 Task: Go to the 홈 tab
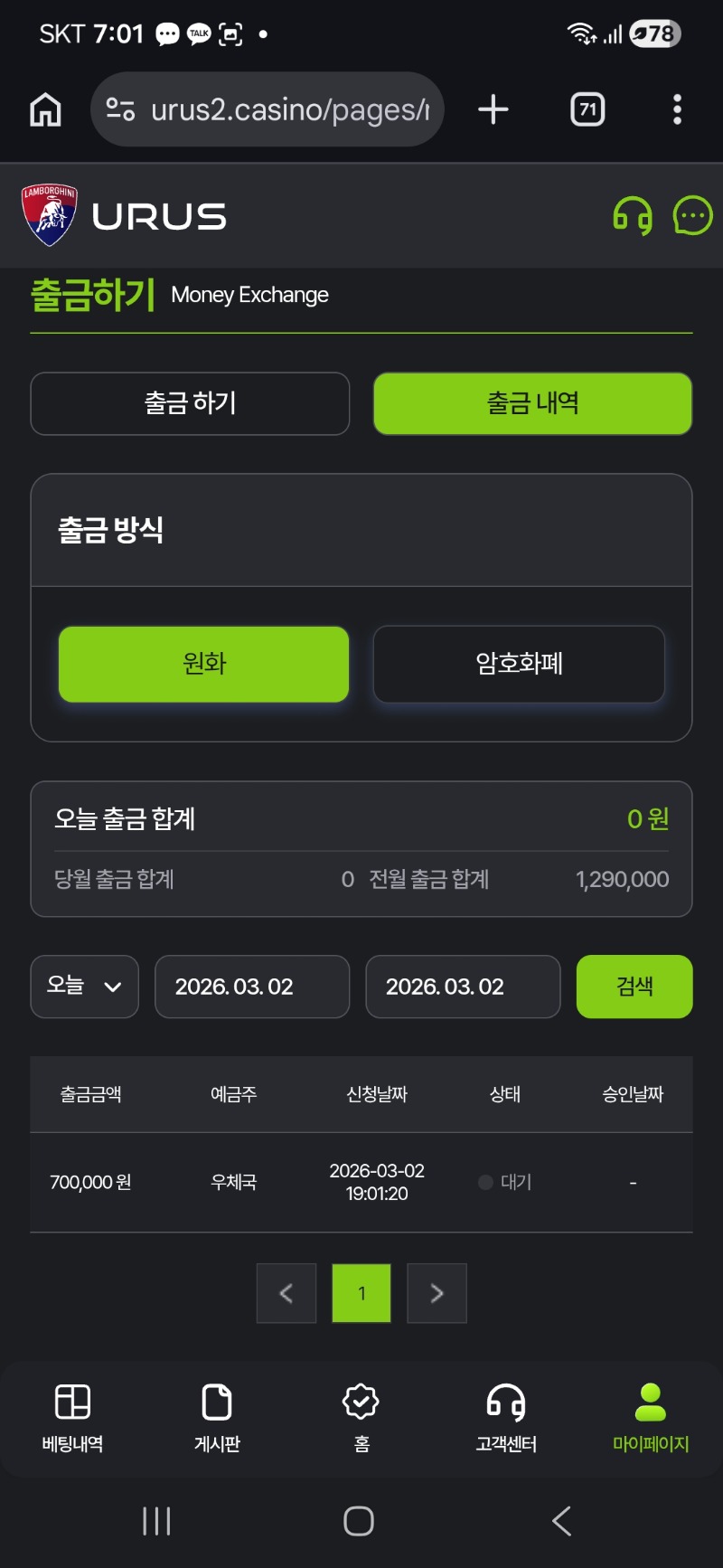pyautogui.click(x=361, y=1417)
